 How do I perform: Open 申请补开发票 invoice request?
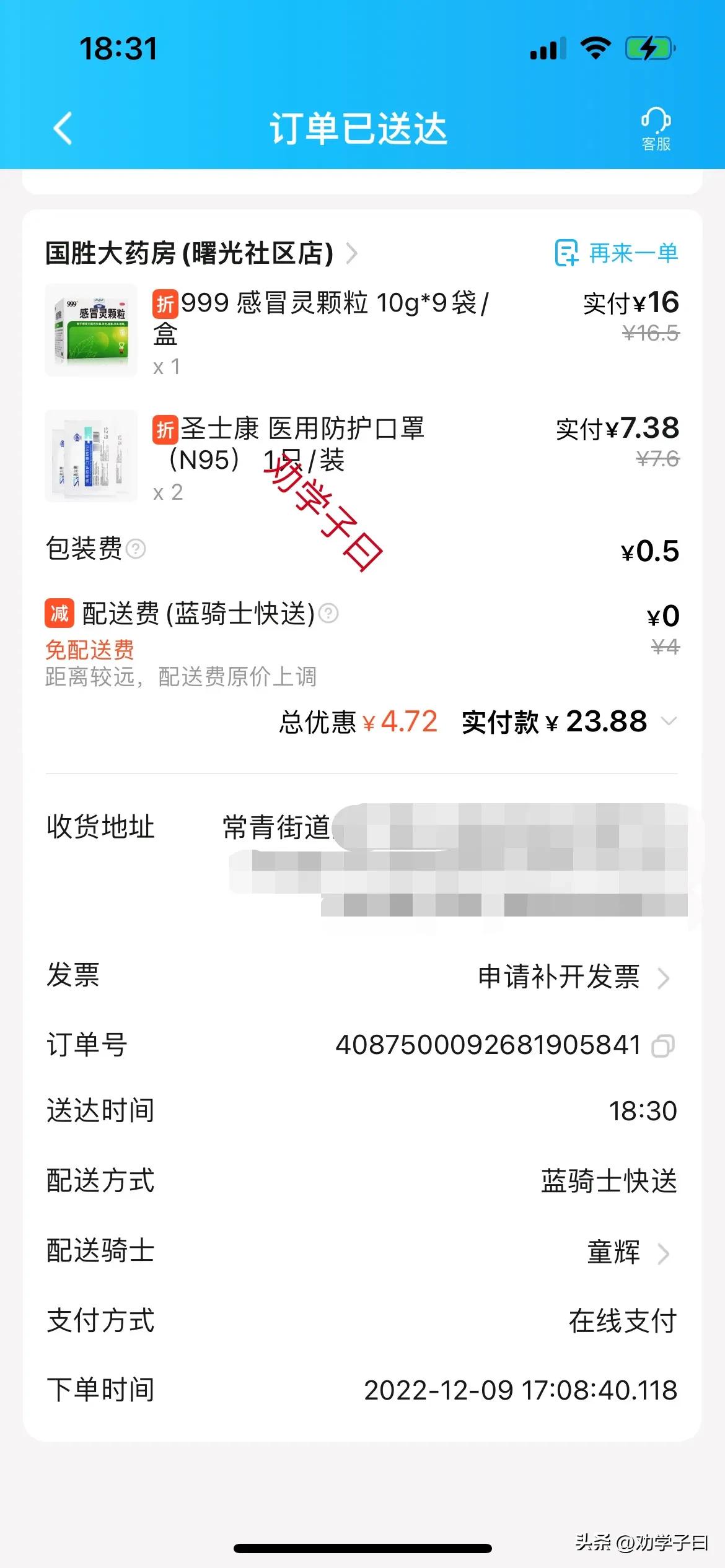tap(558, 976)
